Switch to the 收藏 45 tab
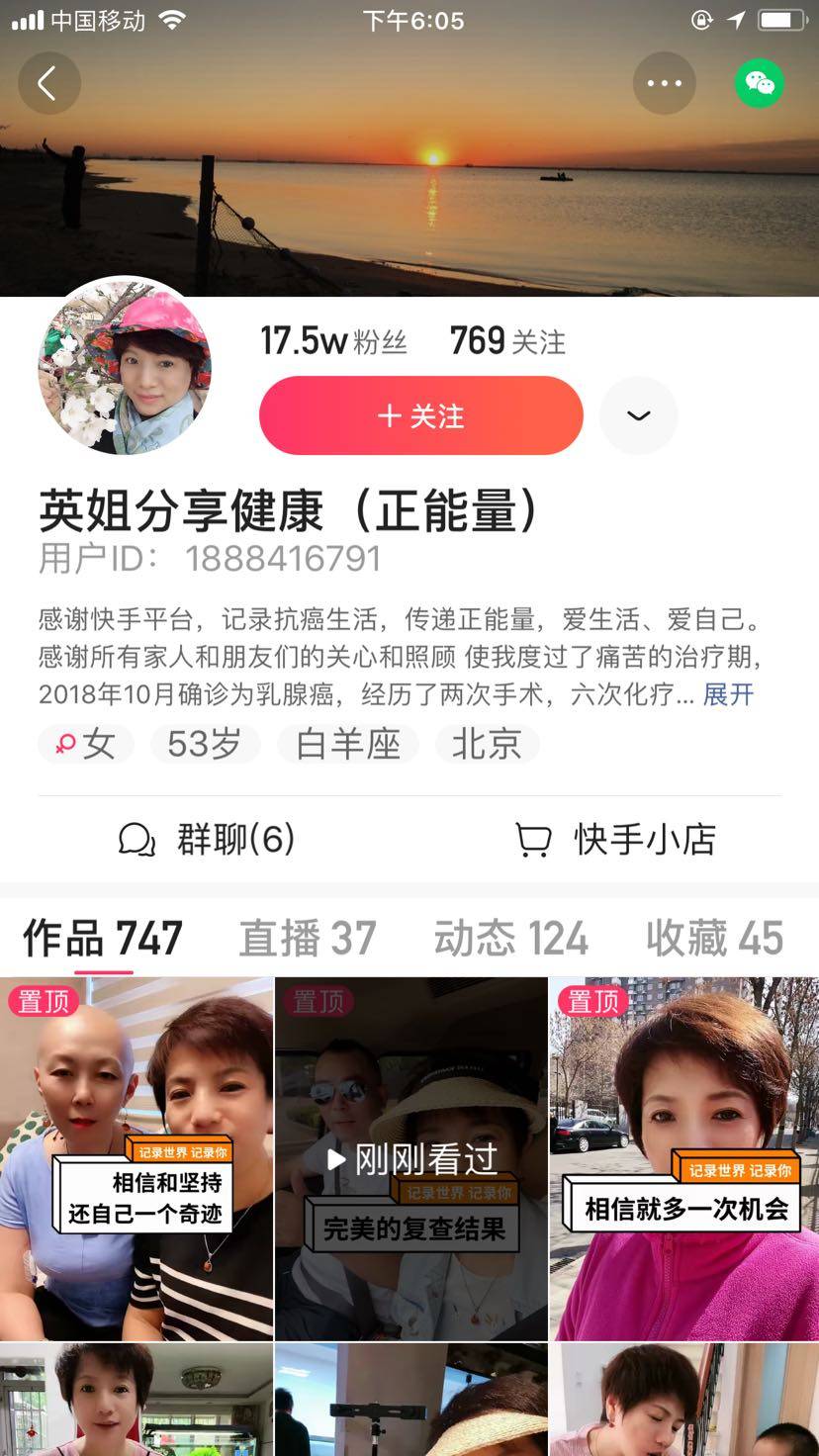 (x=714, y=939)
